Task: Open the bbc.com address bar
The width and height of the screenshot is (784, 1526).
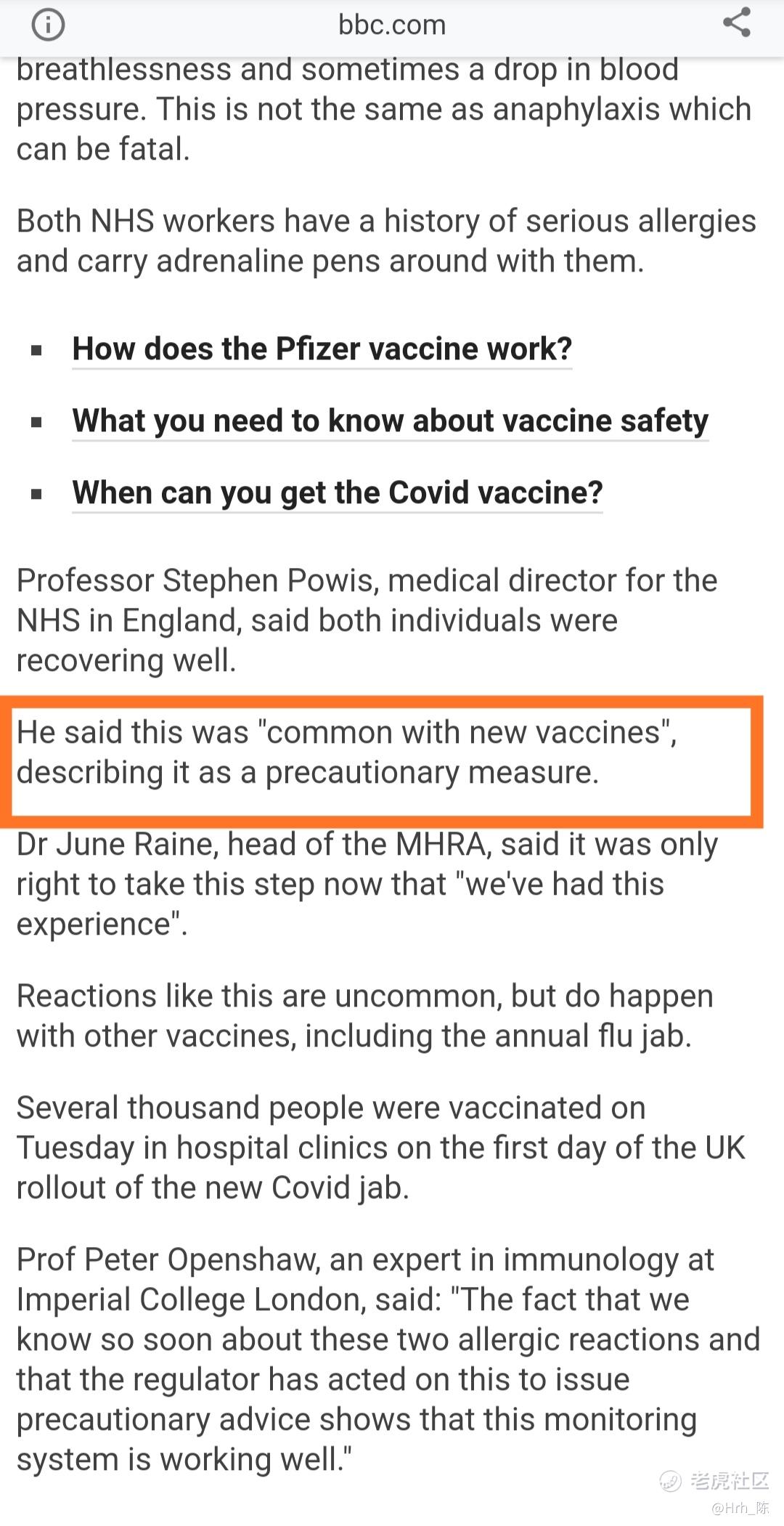Action: (392, 25)
